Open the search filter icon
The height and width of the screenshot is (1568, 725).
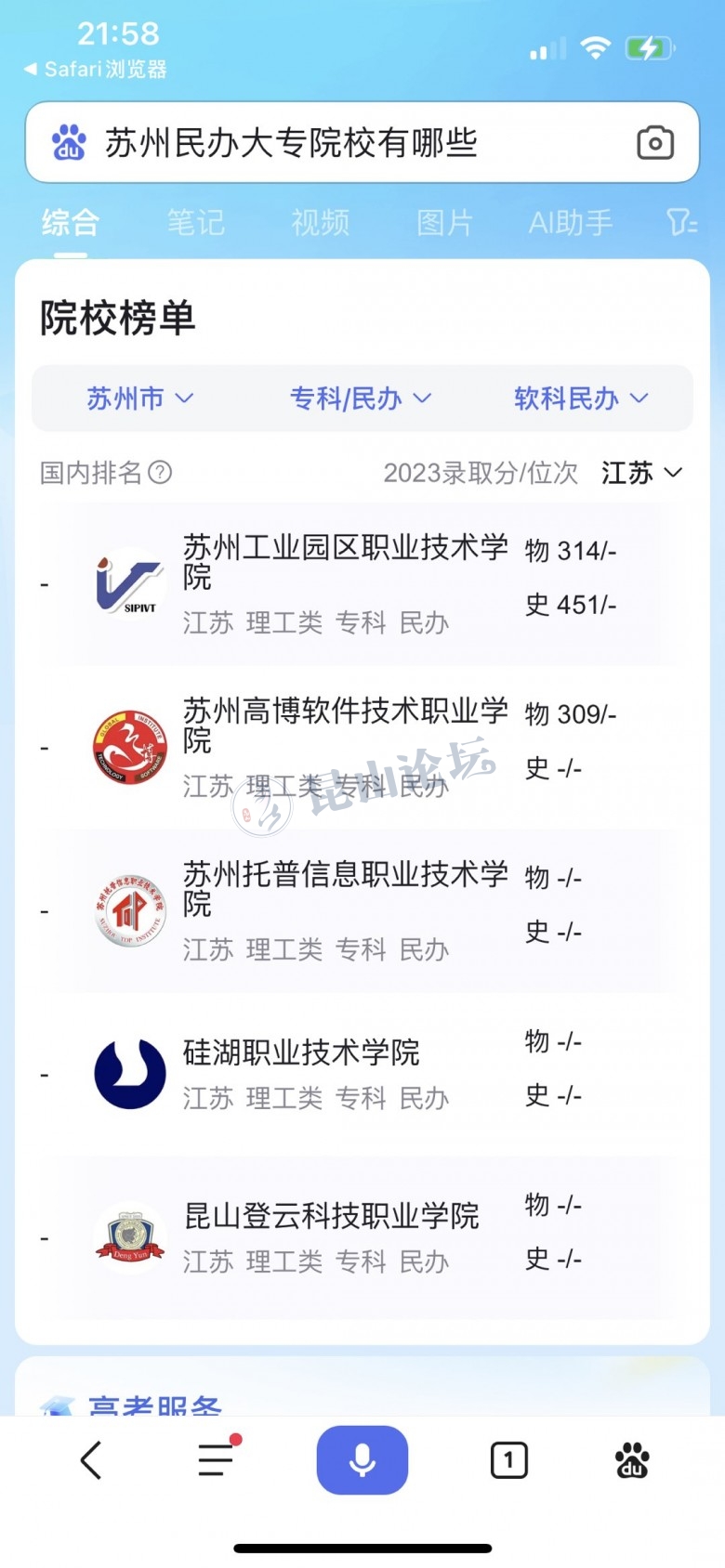[681, 223]
